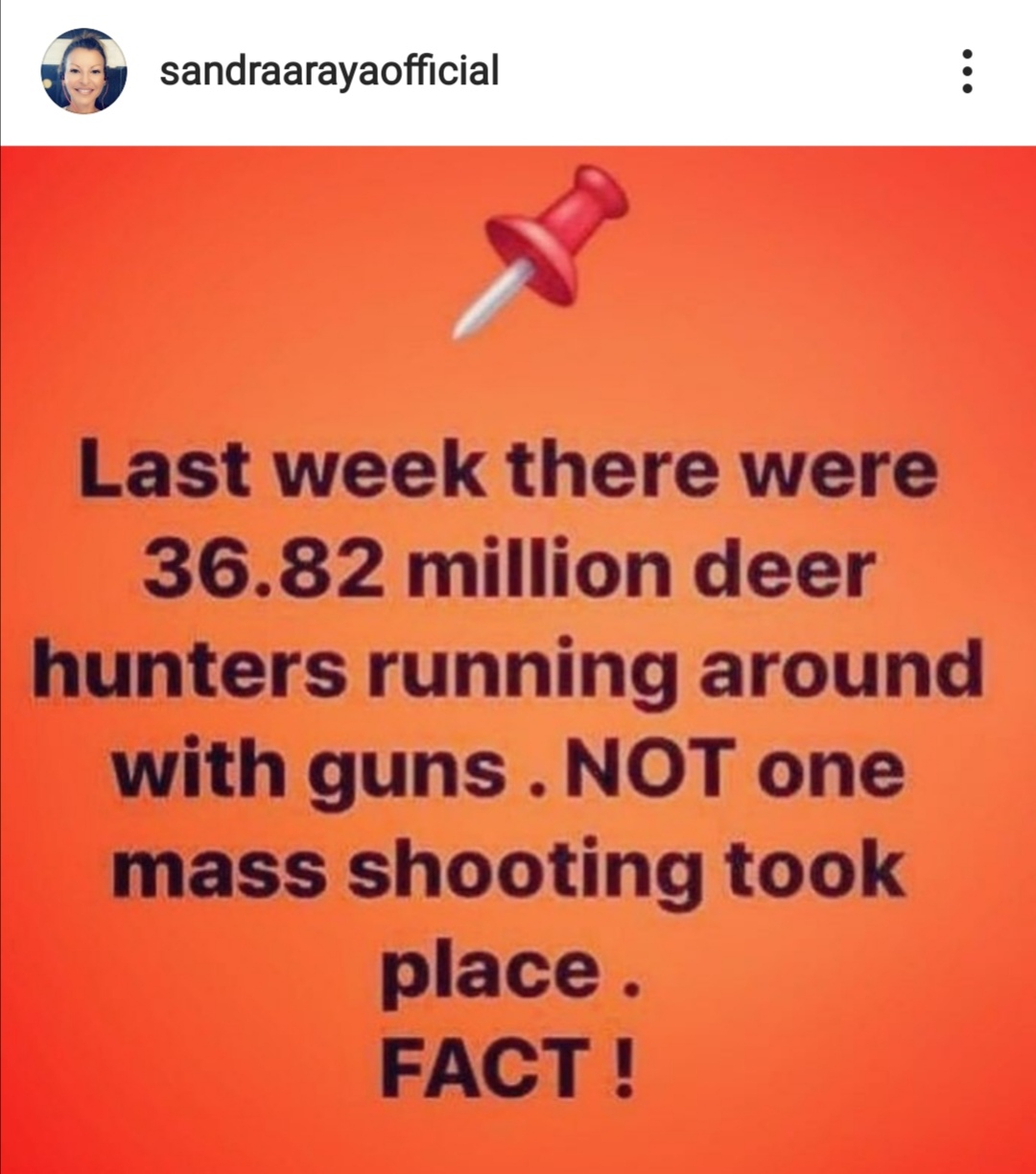
Task: Open the sandraarayaofficial username link
Action: (329, 71)
